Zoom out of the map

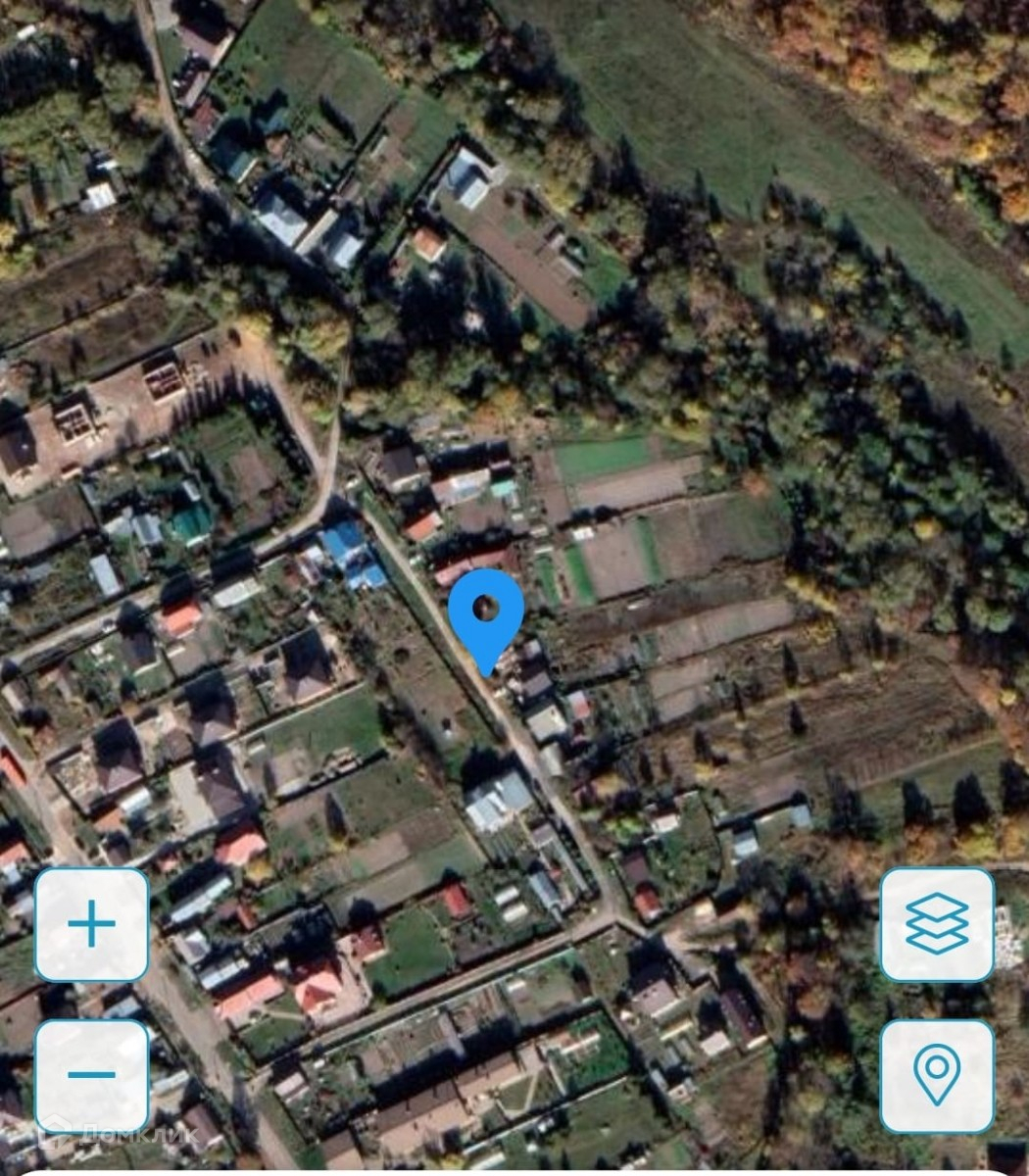91,1075
